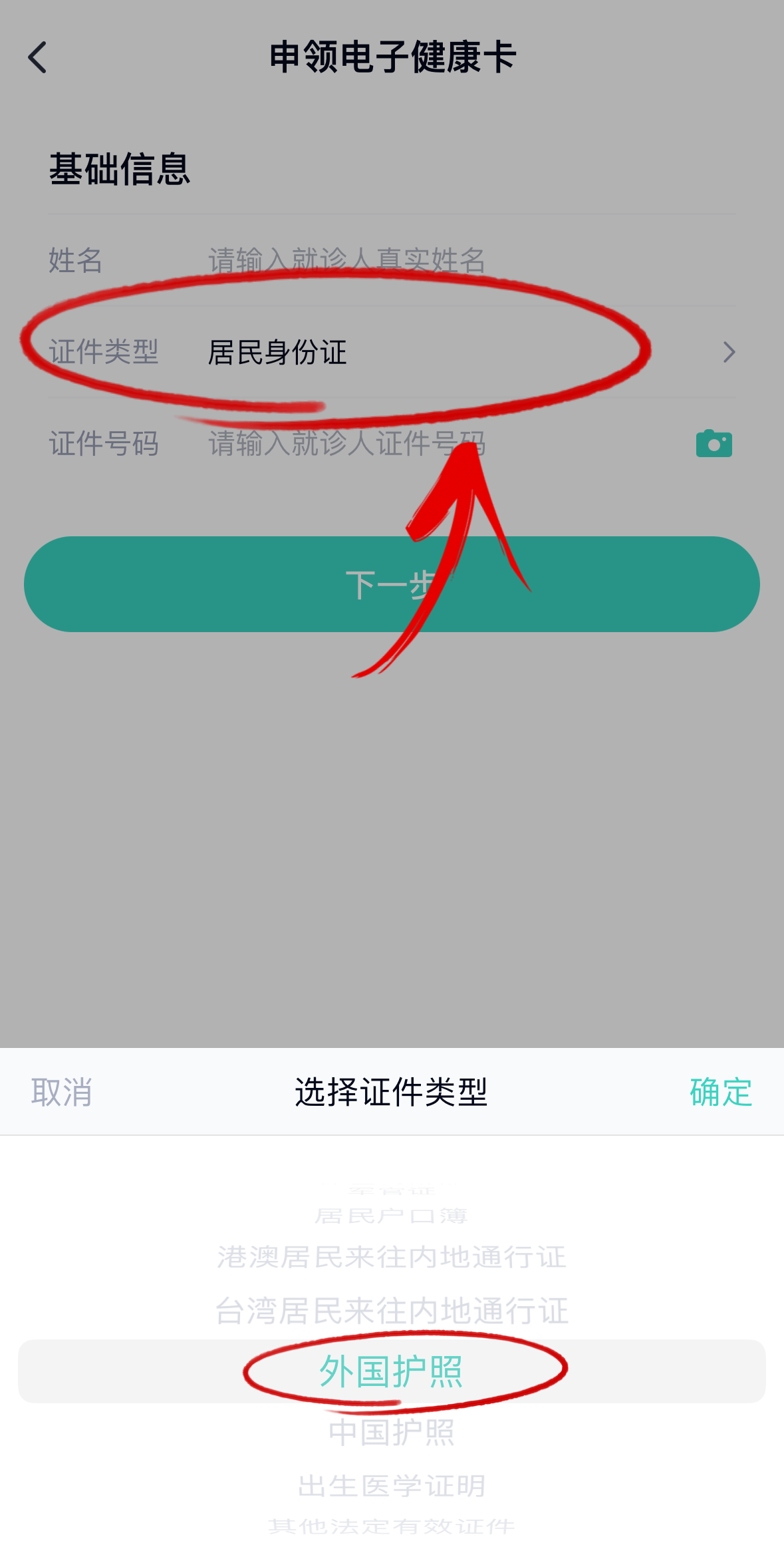Tap 取消 to cancel the picker

click(61, 1092)
